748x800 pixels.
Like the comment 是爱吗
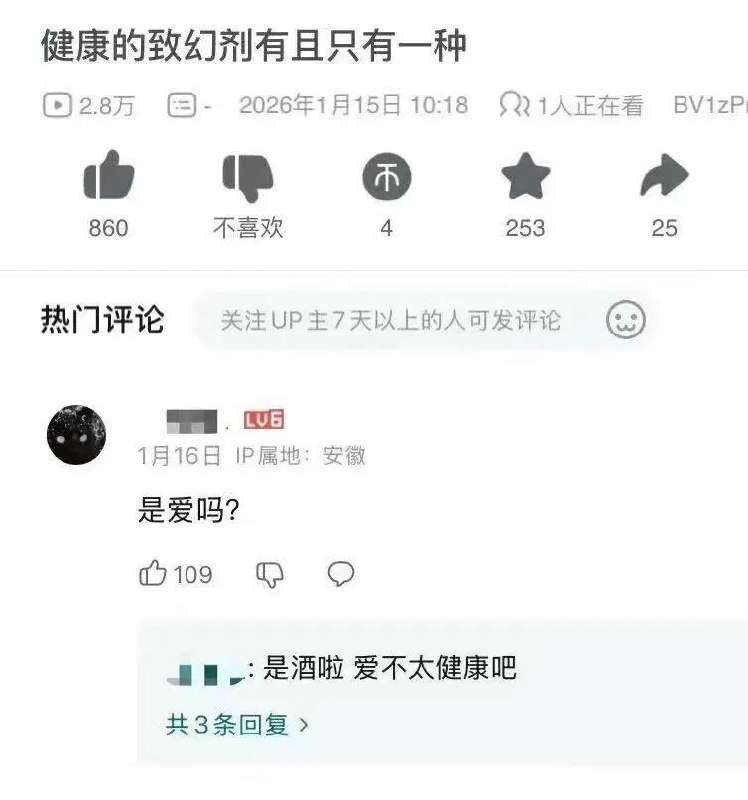154,574
